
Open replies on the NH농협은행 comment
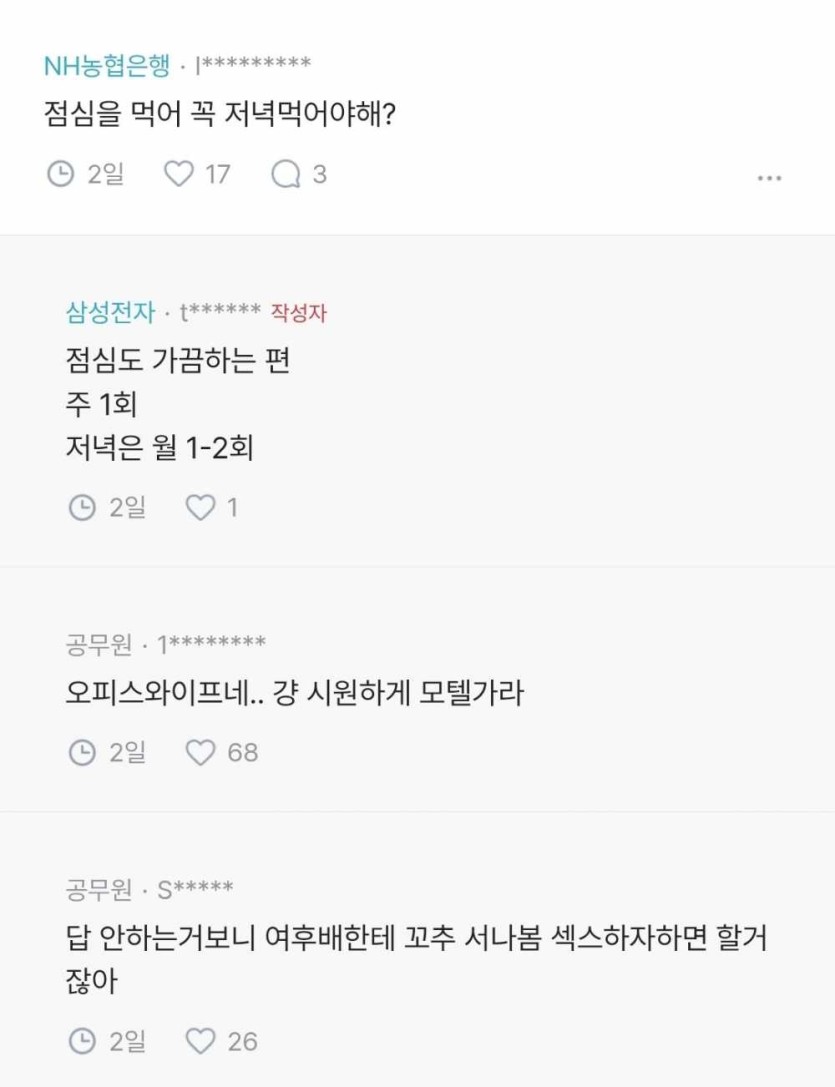[286, 175]
